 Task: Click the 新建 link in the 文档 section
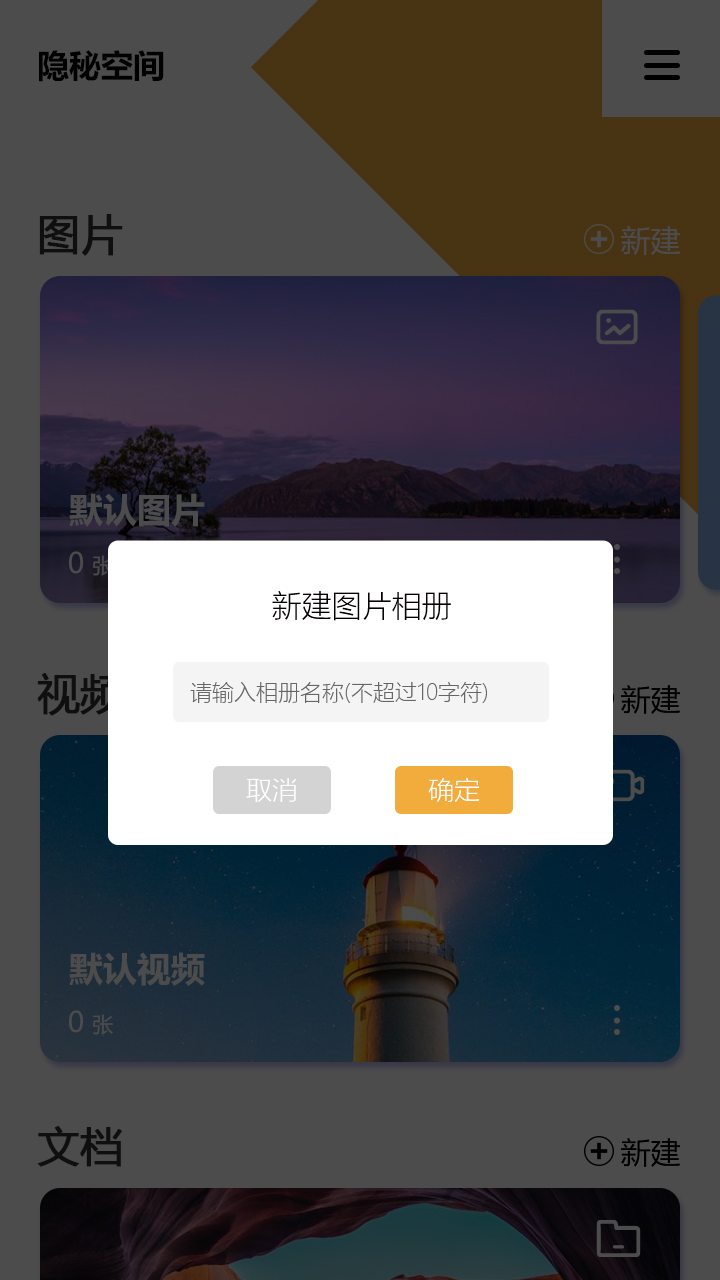click(x=650, y=1152)
